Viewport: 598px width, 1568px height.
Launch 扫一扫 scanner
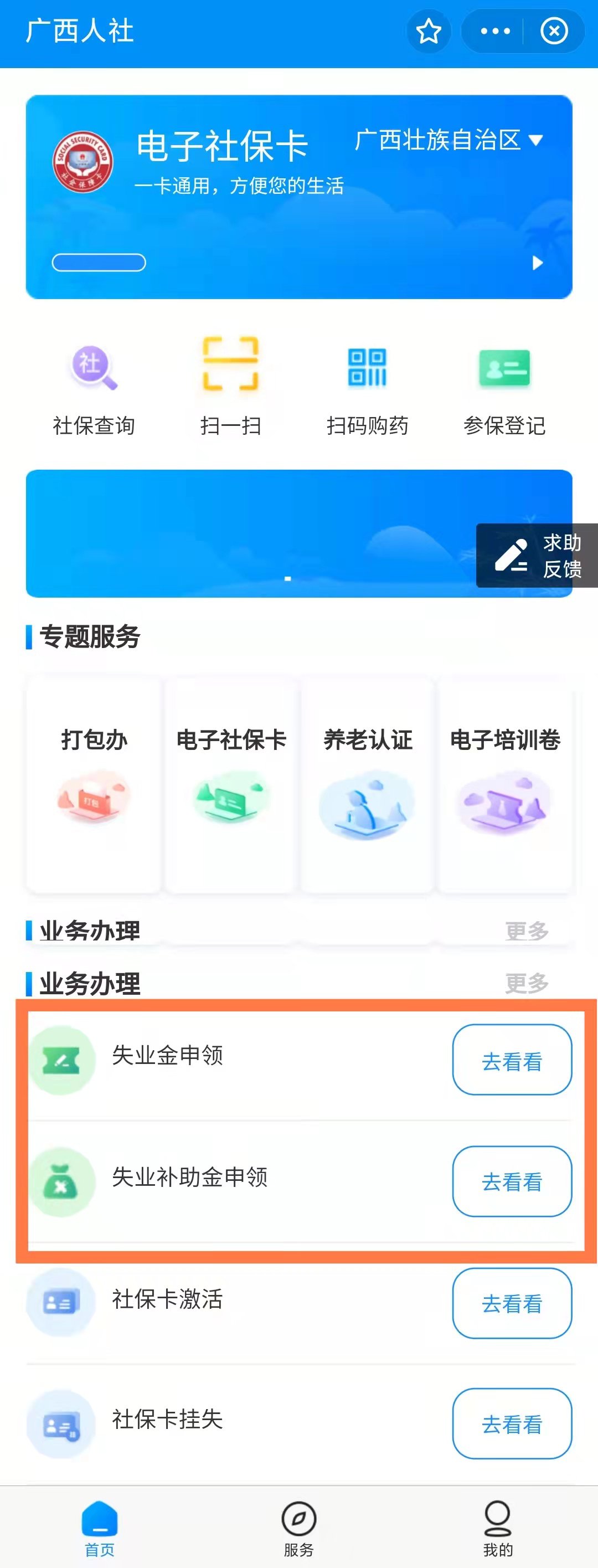(x=230, y=387)
